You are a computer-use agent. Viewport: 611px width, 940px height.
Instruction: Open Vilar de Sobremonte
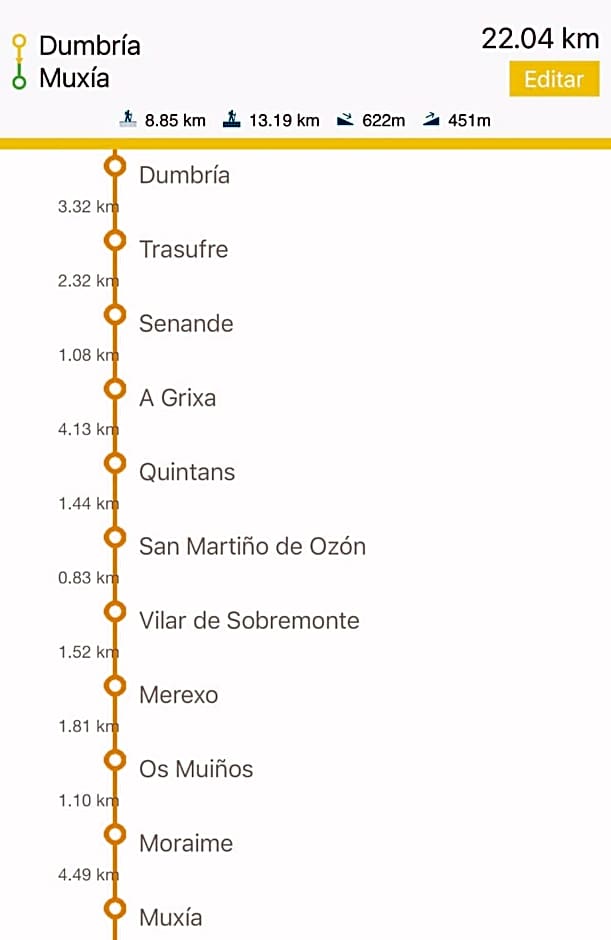point(249,620)
